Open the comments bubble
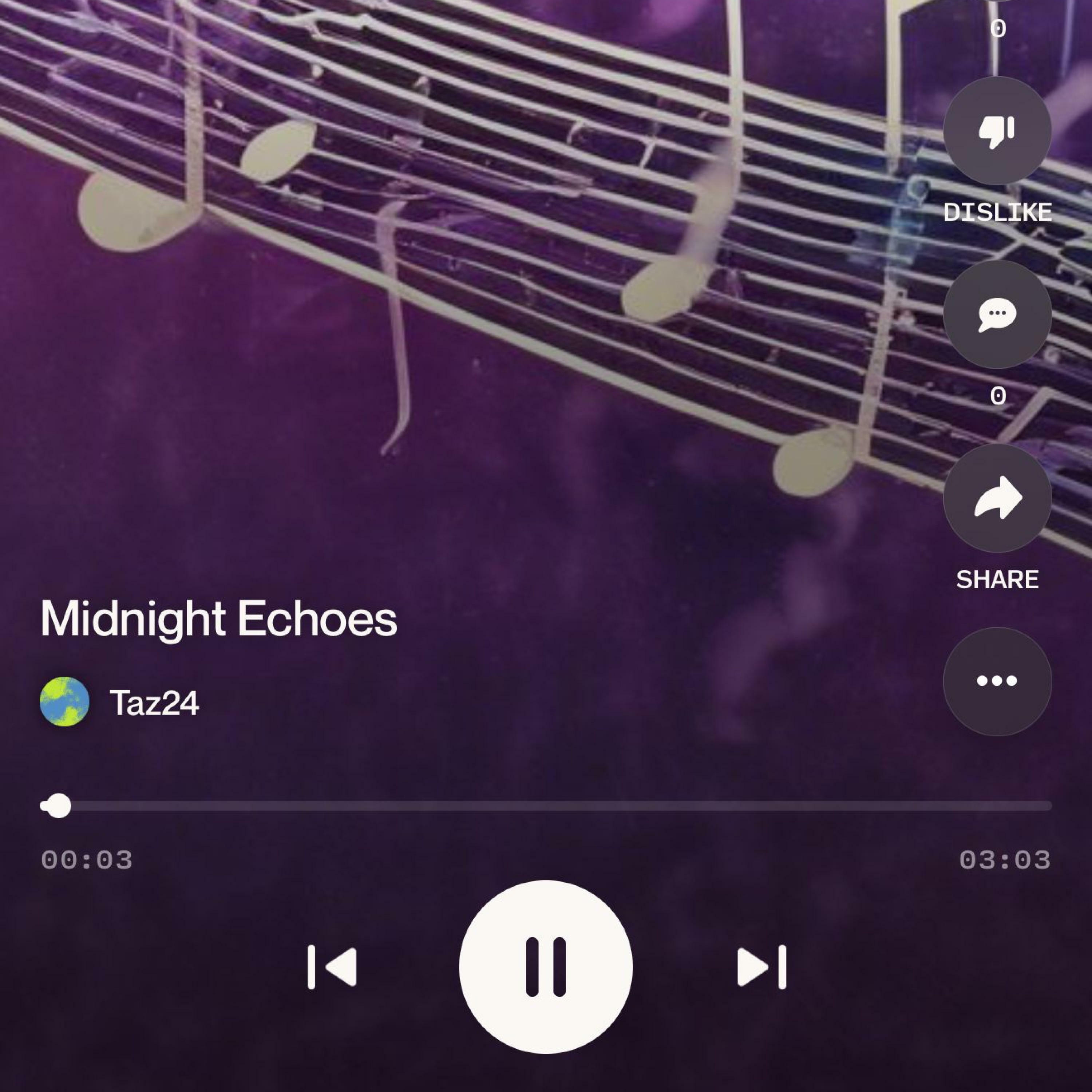 point(997,314)
